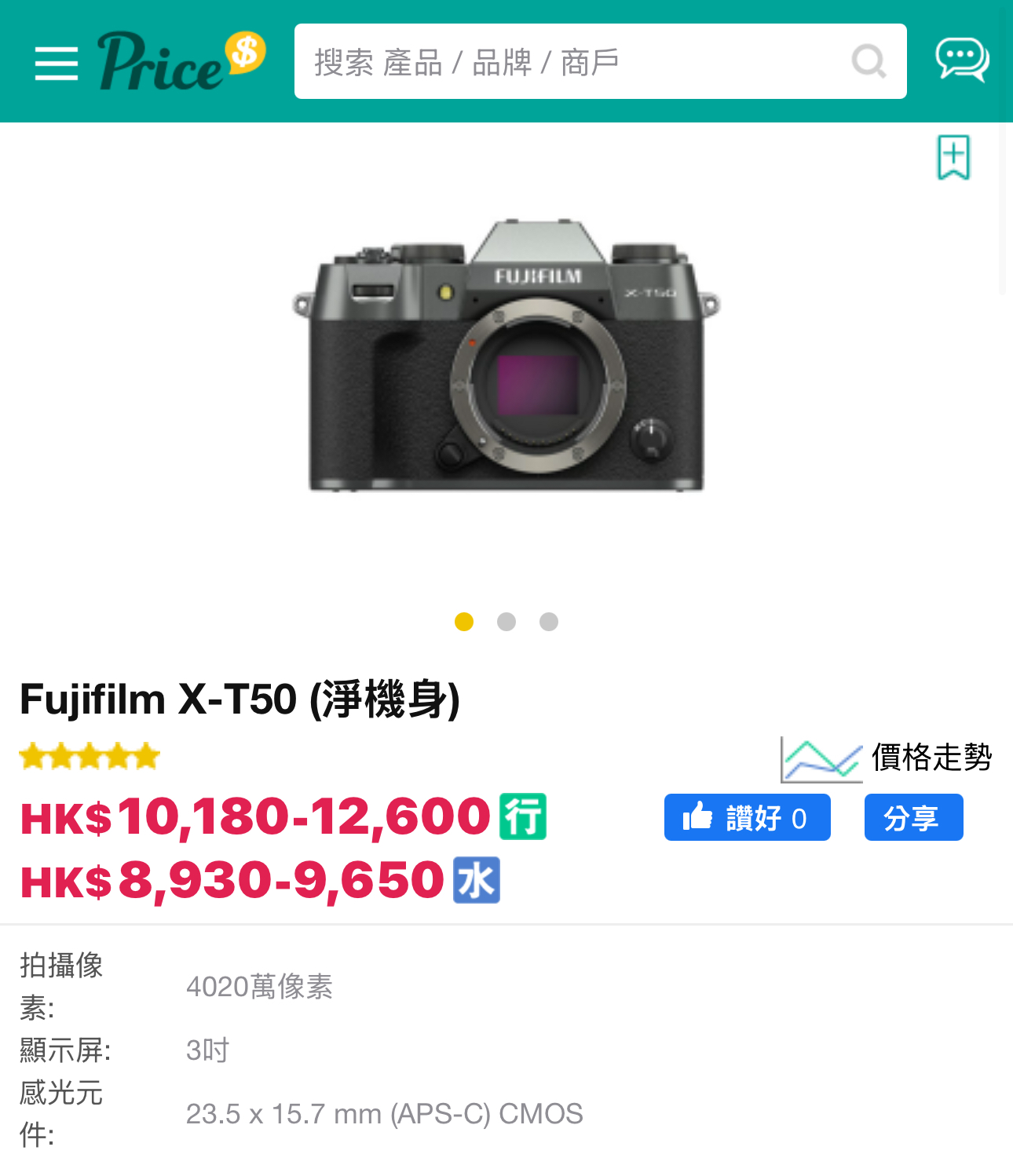
Task: Share this product via 分享 button
Action: tap(913, 817)
